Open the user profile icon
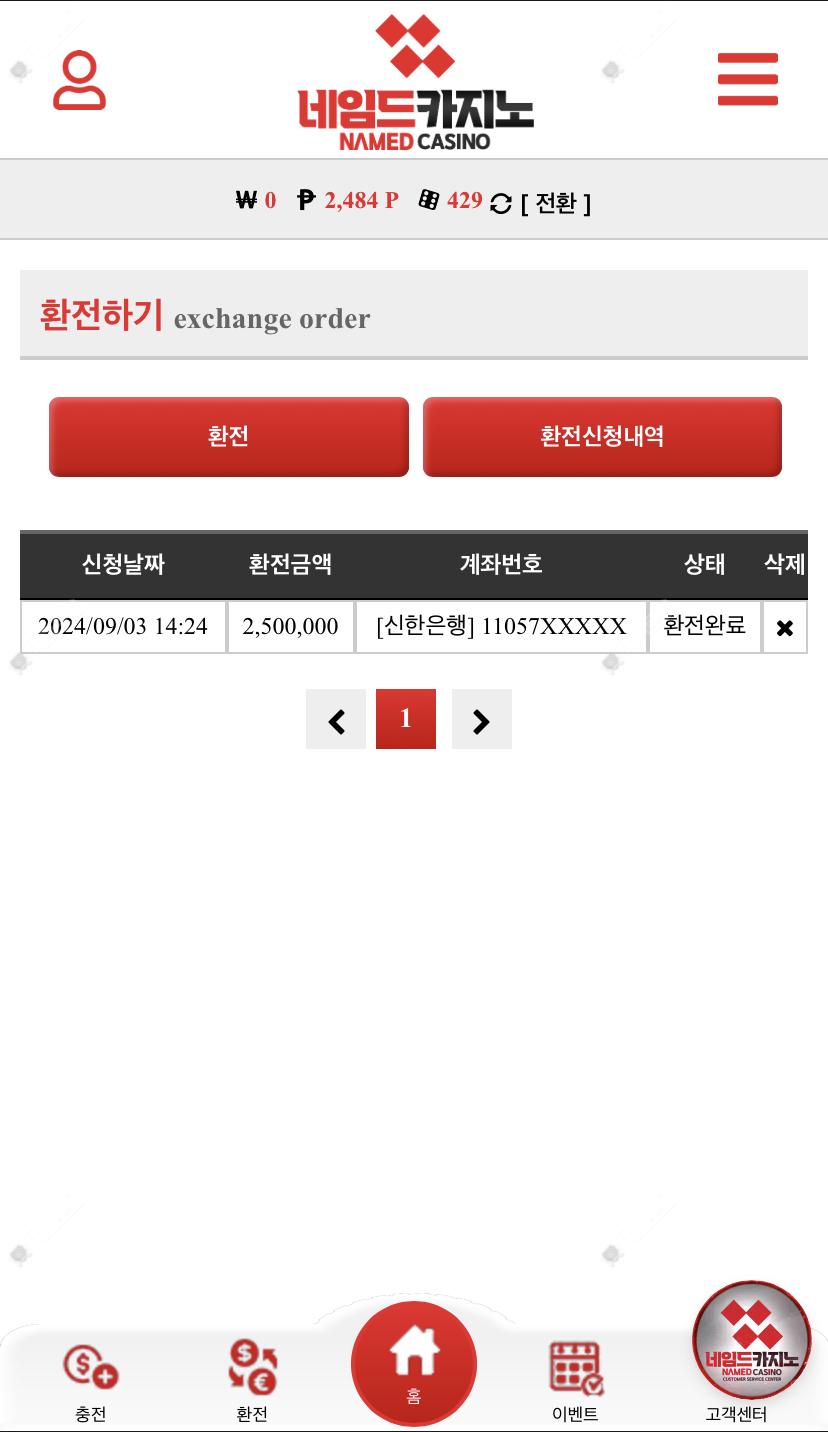This screenshot has height=1432, width=828. pos(79,80)
